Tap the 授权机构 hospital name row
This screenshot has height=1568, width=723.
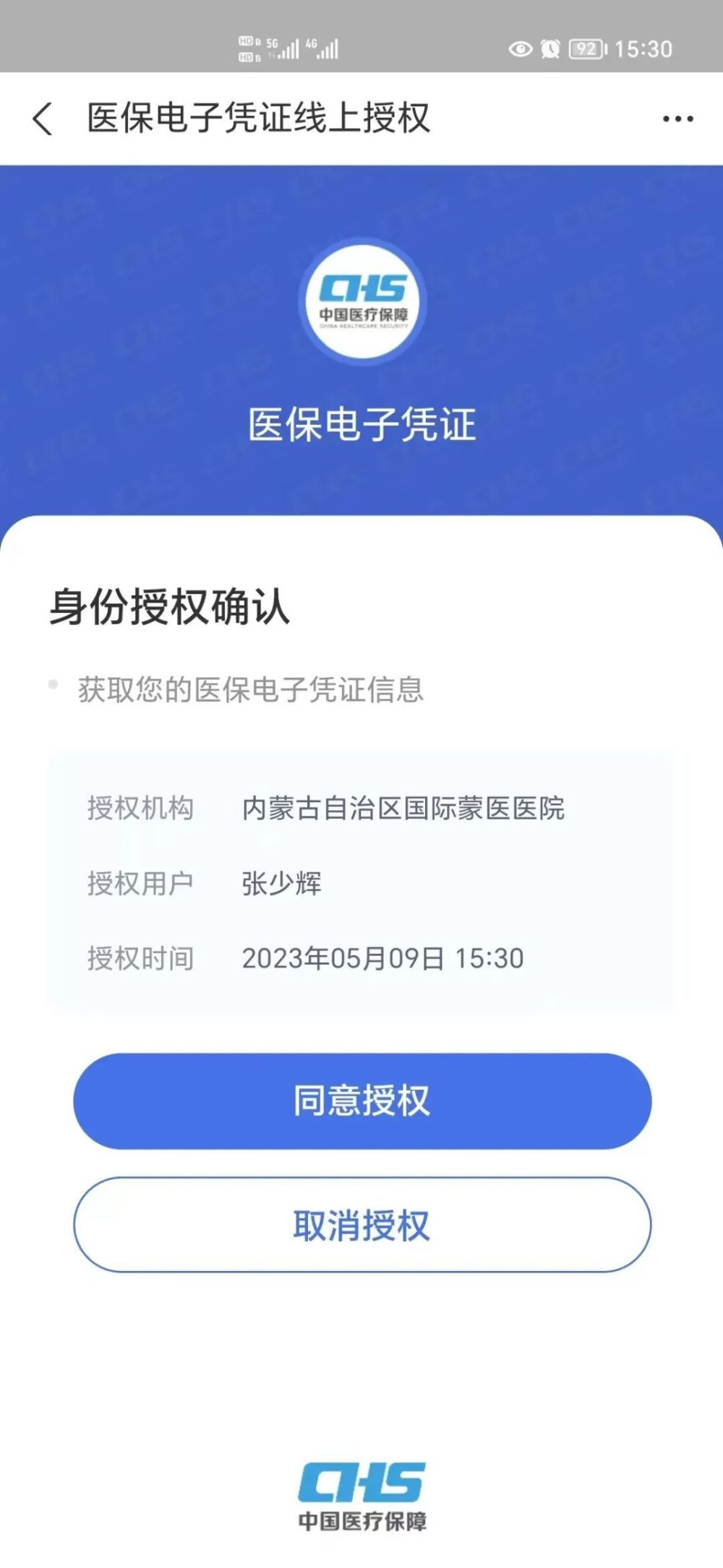click(x=405, y=809)
